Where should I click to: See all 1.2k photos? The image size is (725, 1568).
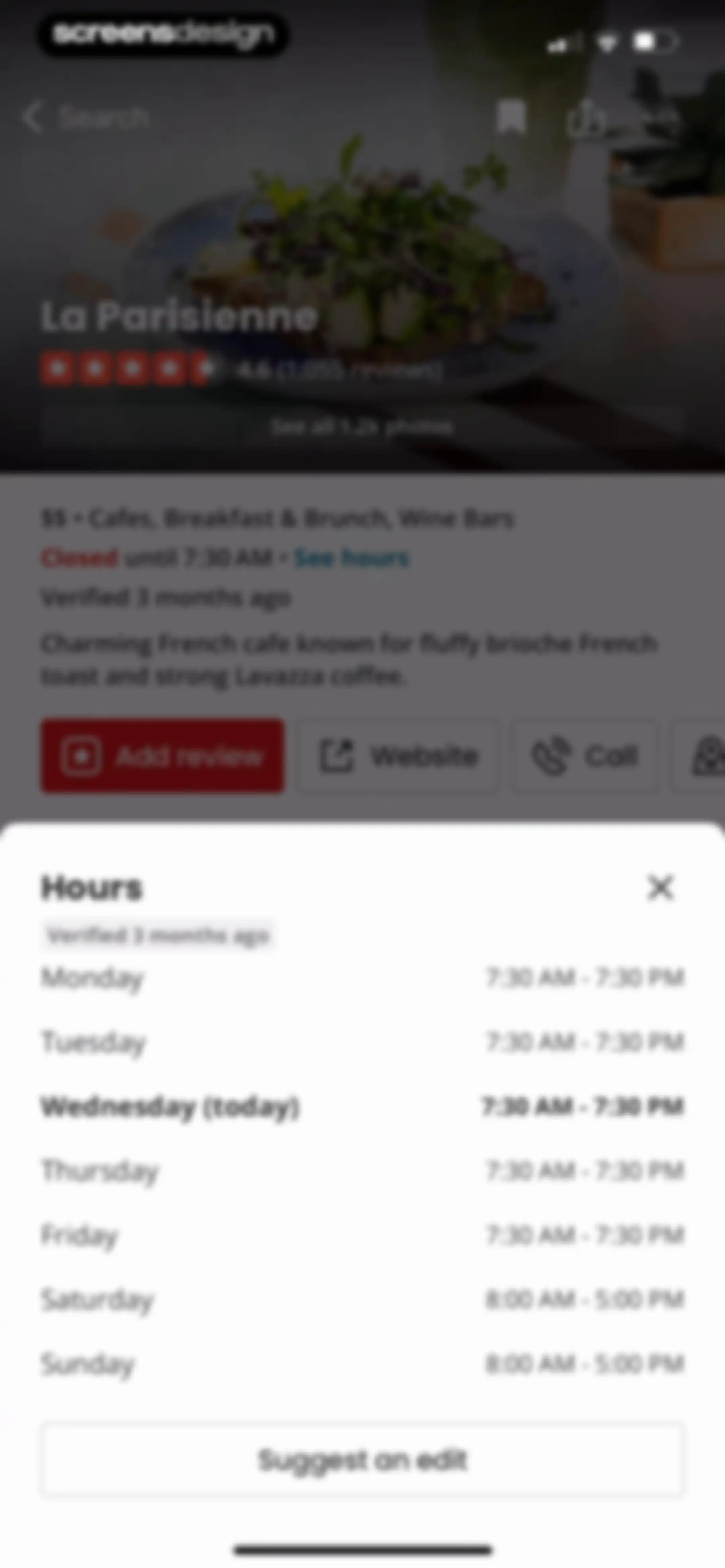(x=362, y=426)
